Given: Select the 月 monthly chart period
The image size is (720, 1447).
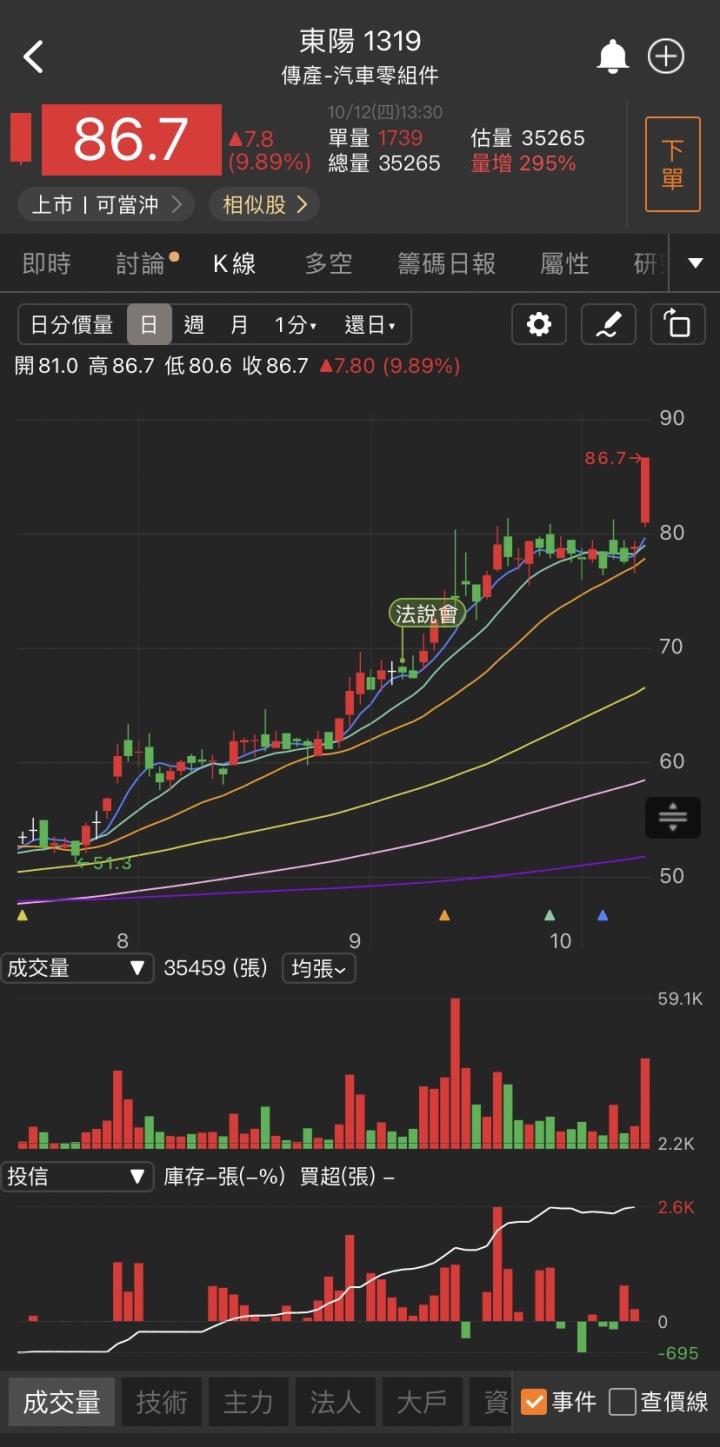Looking at the screenshot, I should 239,325.
